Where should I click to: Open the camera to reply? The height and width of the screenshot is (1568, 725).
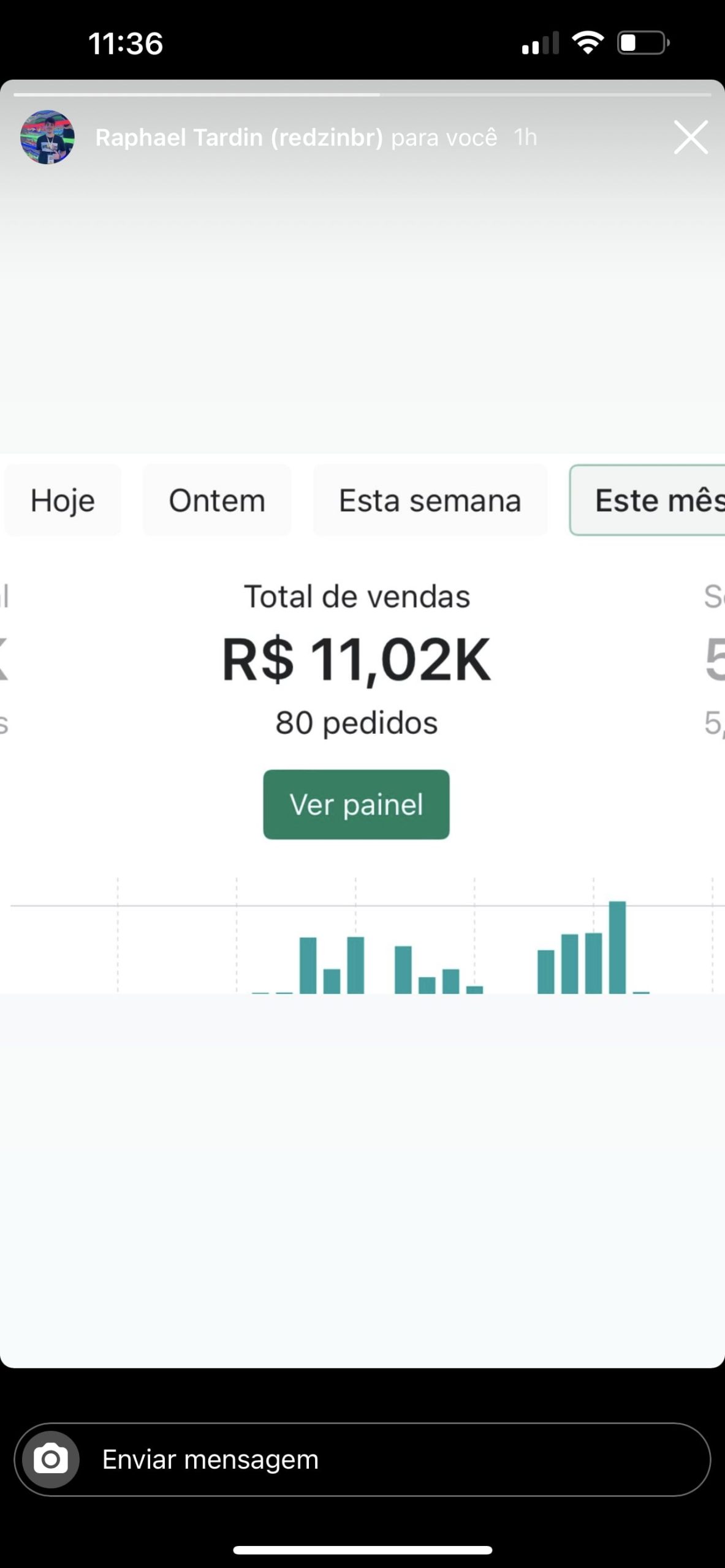tap(51, 1460)
